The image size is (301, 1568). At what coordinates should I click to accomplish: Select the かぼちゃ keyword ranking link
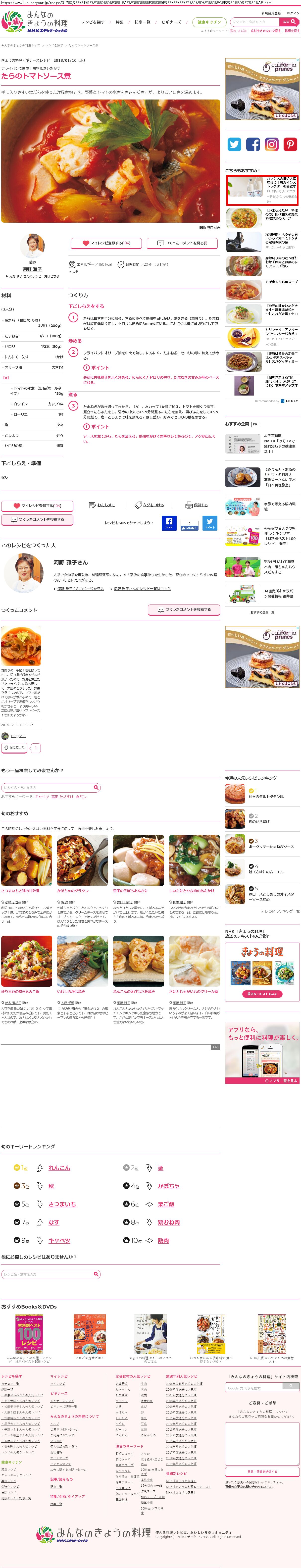click(x=168, y=1186)
